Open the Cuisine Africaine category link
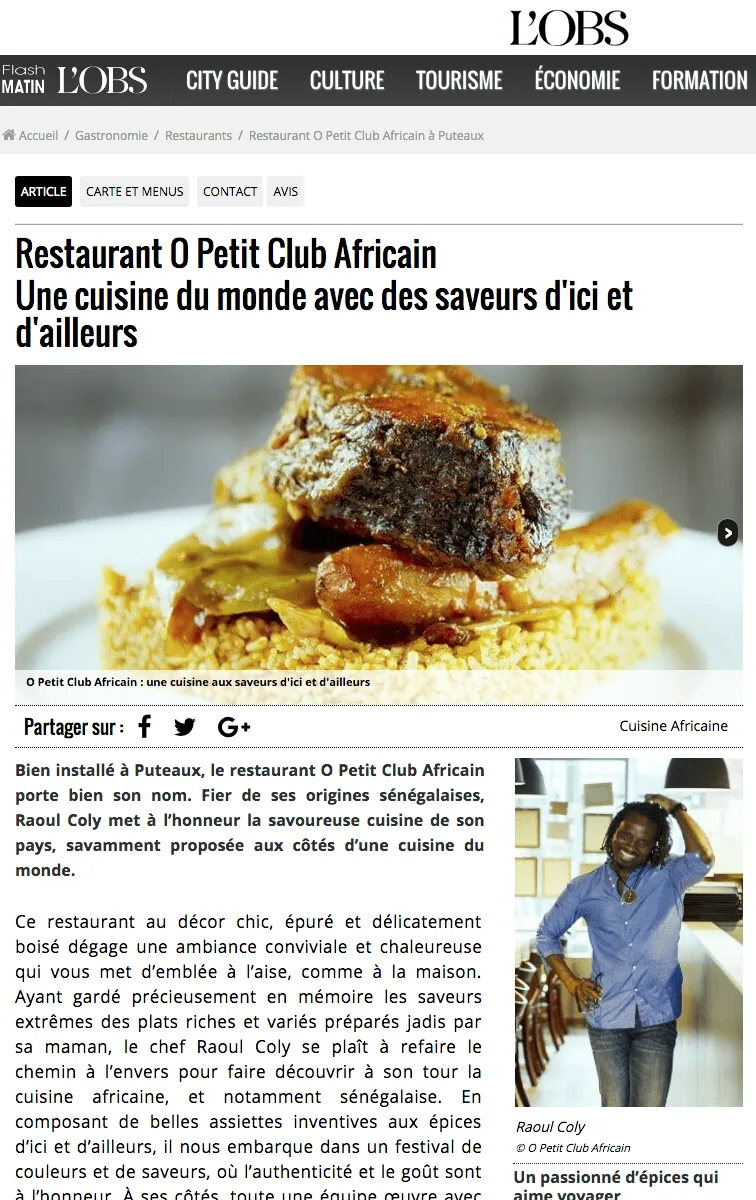Image resolution: width=756 pixels, height=1200 pixels. point(674,726)
